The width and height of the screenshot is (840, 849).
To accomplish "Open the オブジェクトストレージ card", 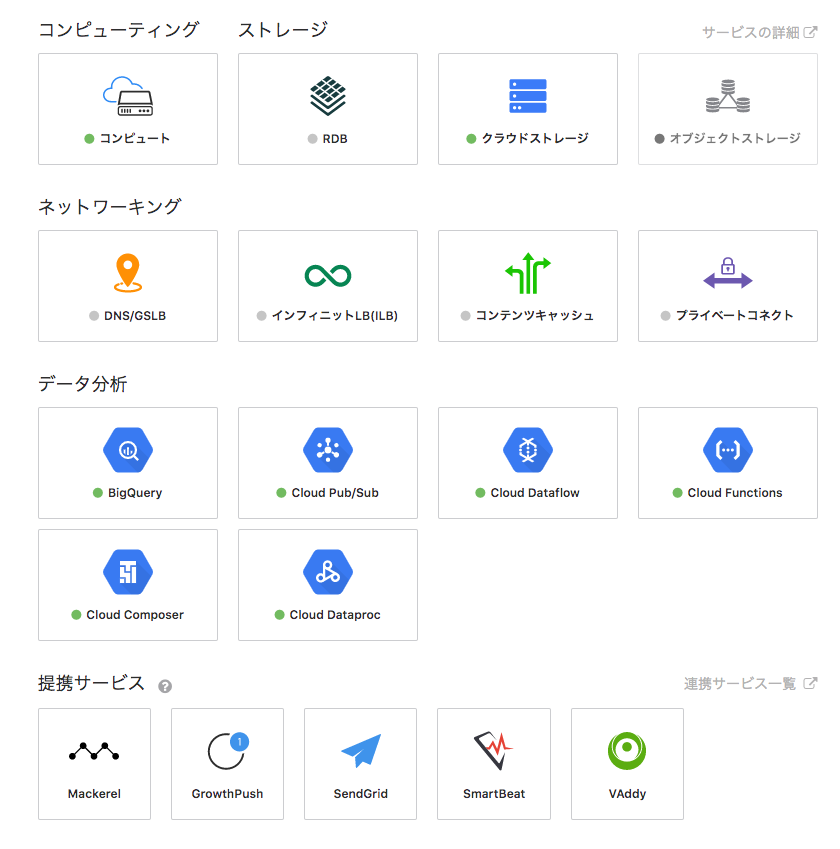I will coord(728,109).
